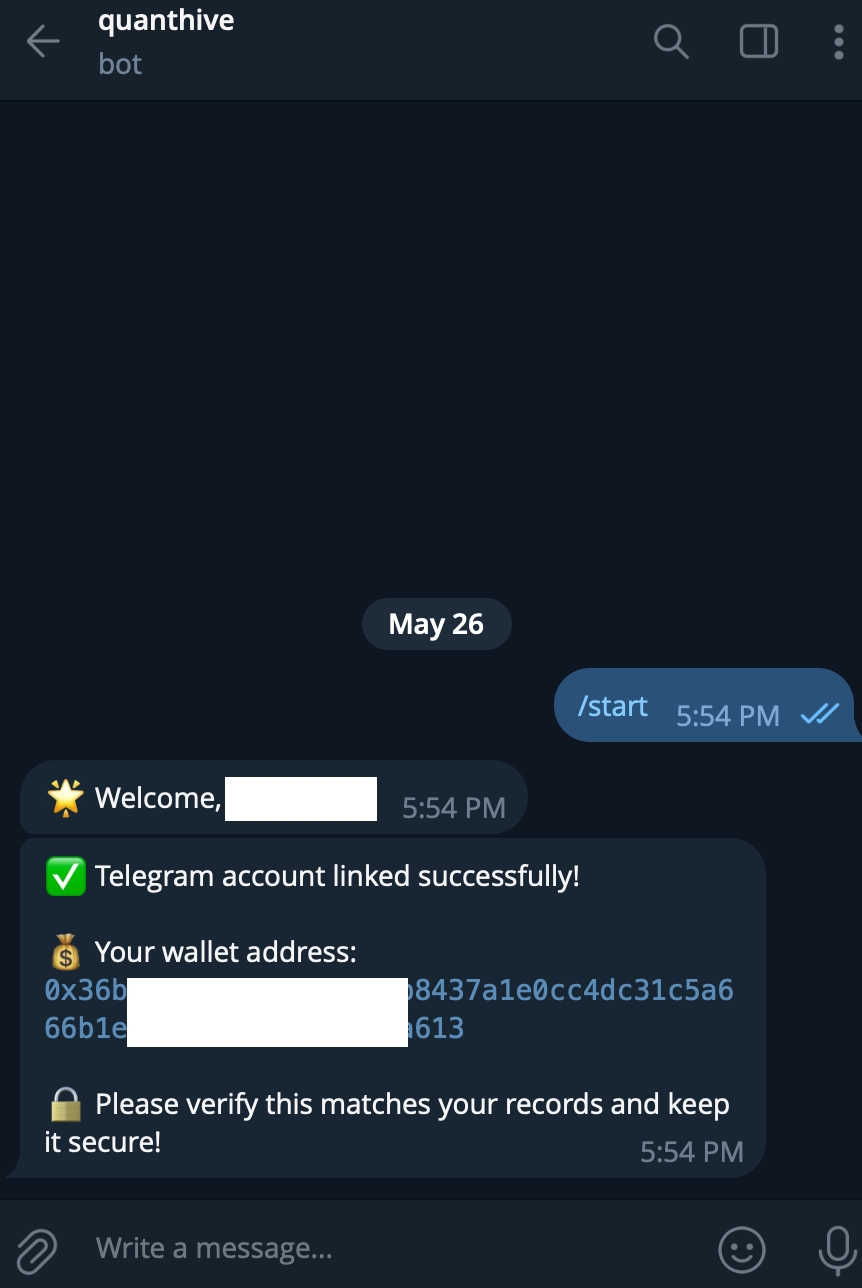This screenshot has height=1288, width=862.
Task: Tap the microphone to record voice
Action: coord(836,1248)
